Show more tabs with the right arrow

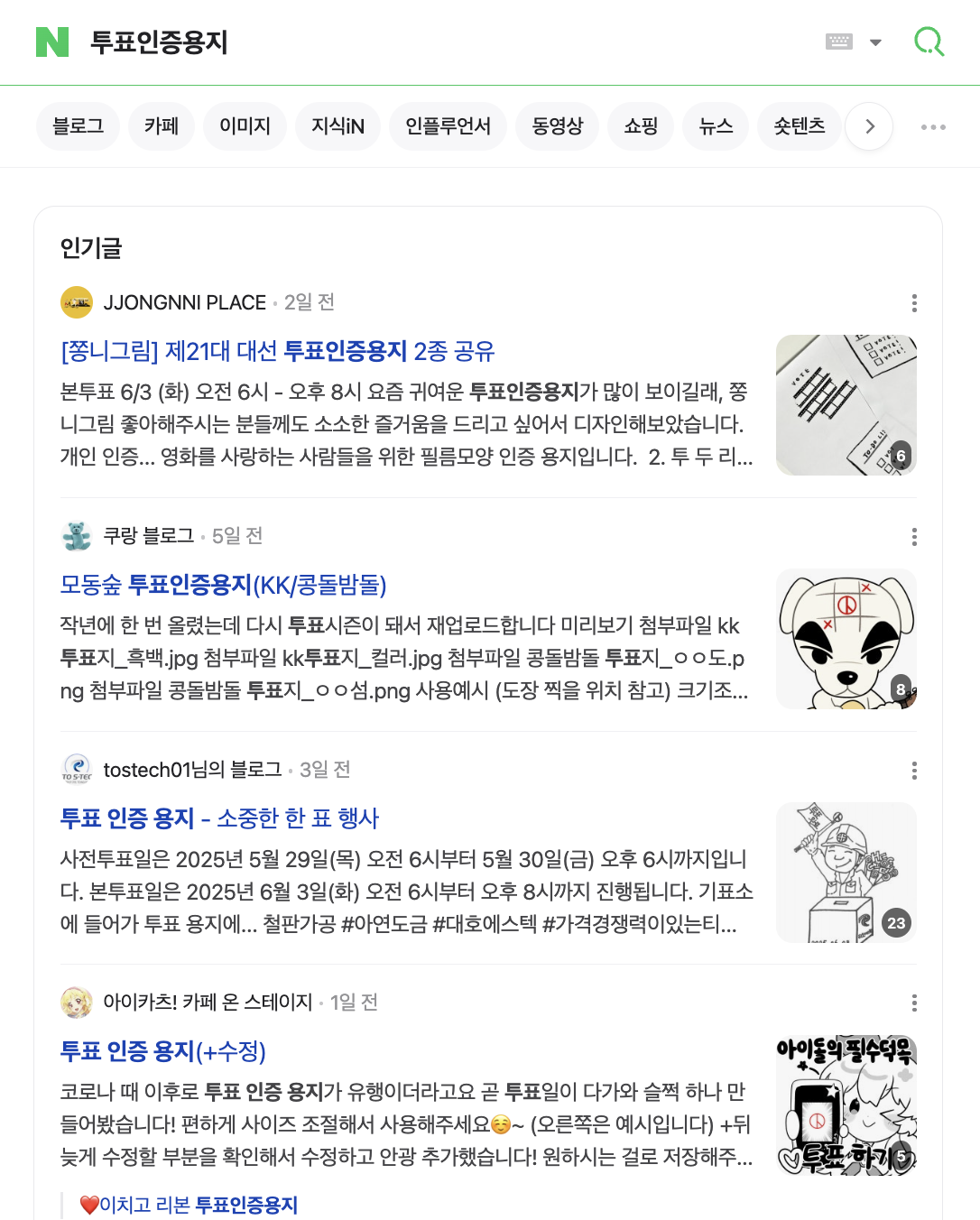coord(869,126)
